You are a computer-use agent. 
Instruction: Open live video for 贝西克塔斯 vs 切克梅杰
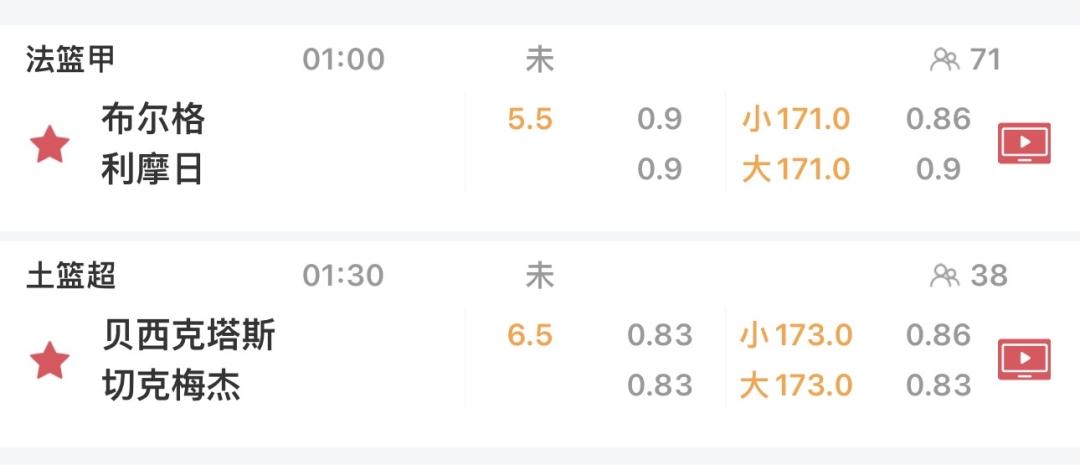pyautogui.click(x=1024, y=359)
